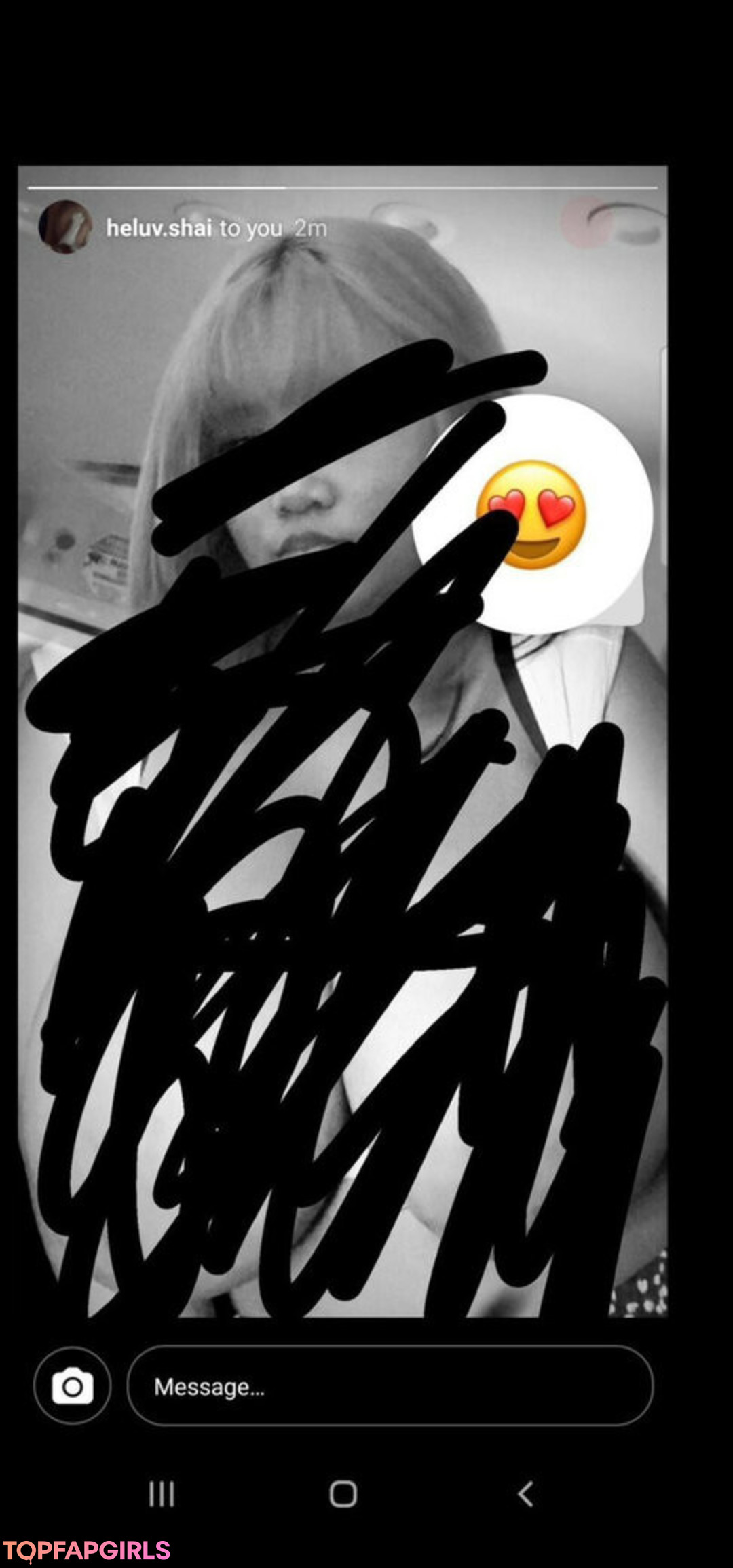
Task: Go back using the navigation bar
Action: click(x=525, y=1493)
